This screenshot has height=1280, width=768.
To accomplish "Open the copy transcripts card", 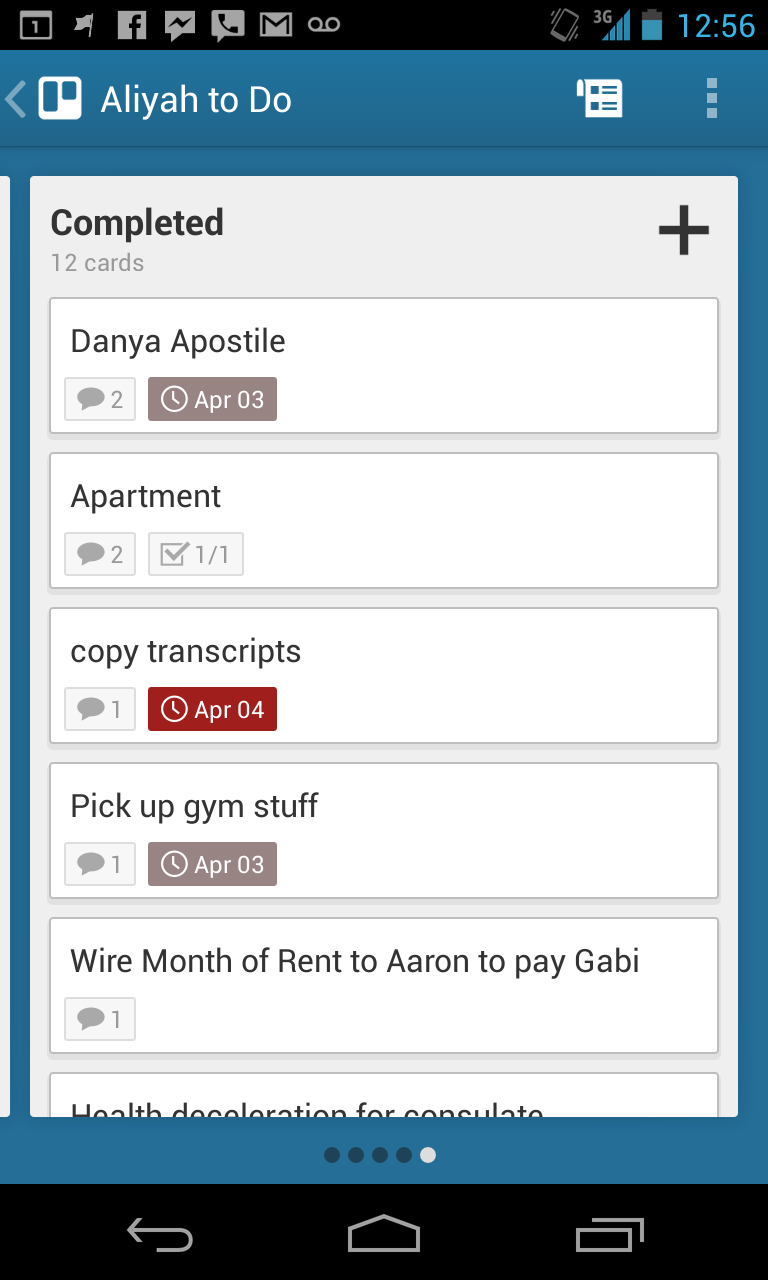I will pos(384,675).
